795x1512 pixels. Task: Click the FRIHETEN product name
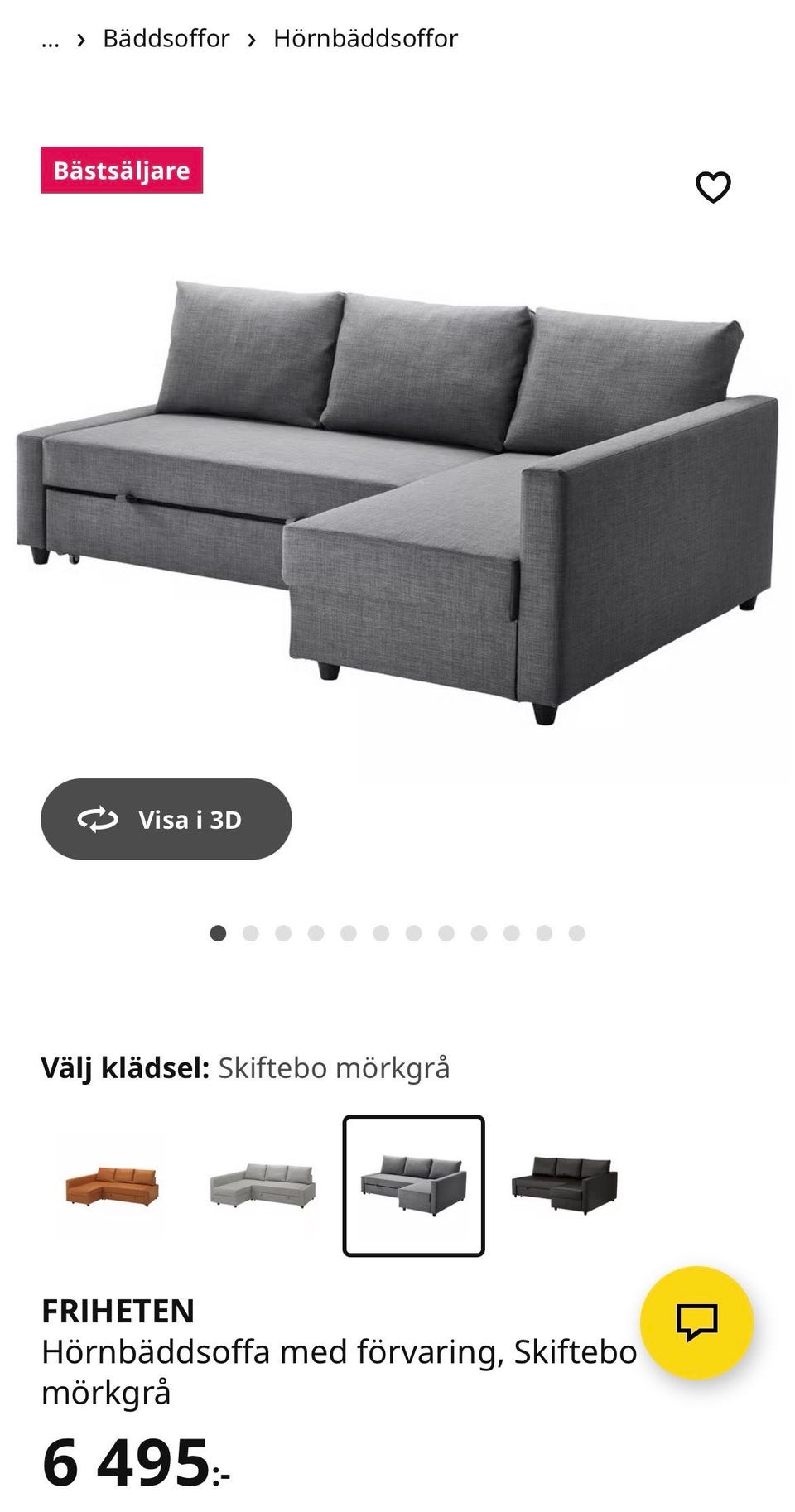click(x=118, y=1312)
